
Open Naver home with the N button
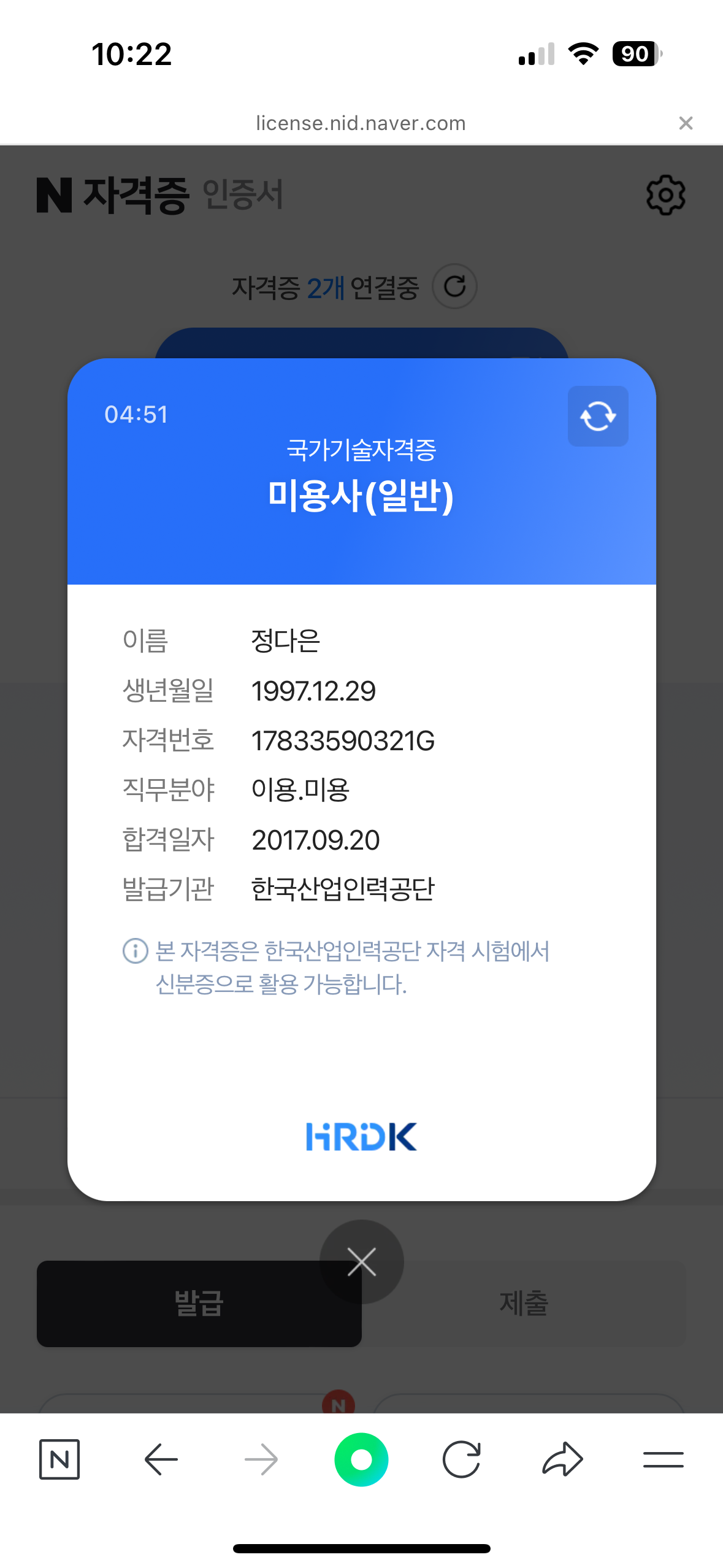[59, 1459]
